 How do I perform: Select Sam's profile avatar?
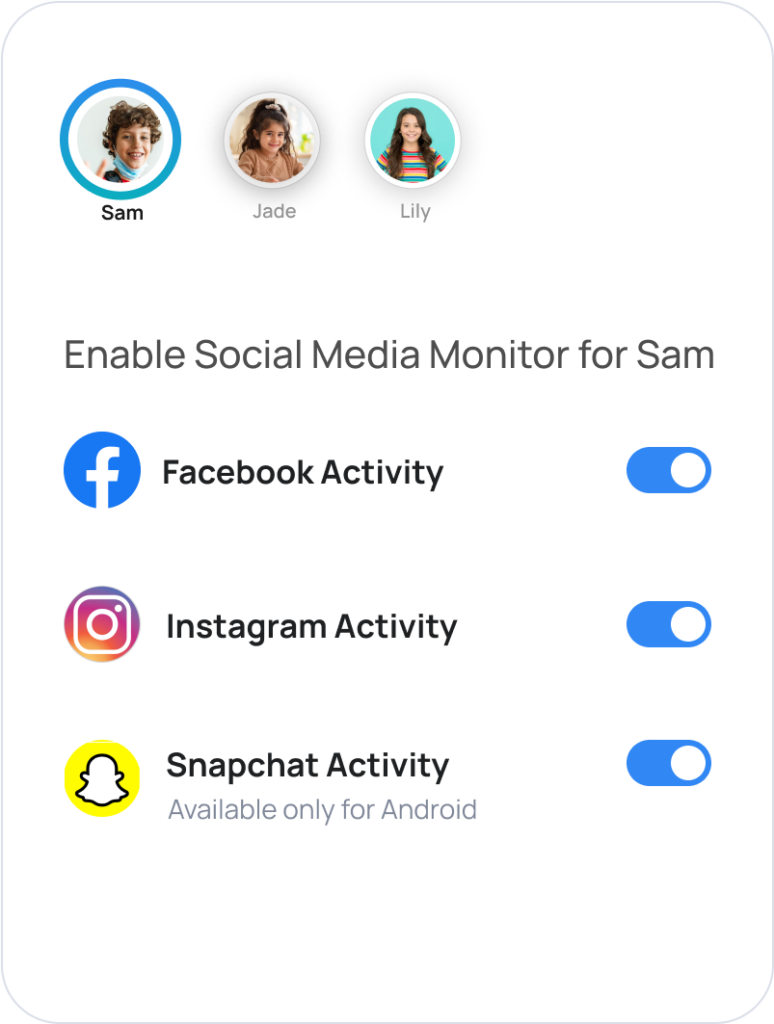pos(120,139)
